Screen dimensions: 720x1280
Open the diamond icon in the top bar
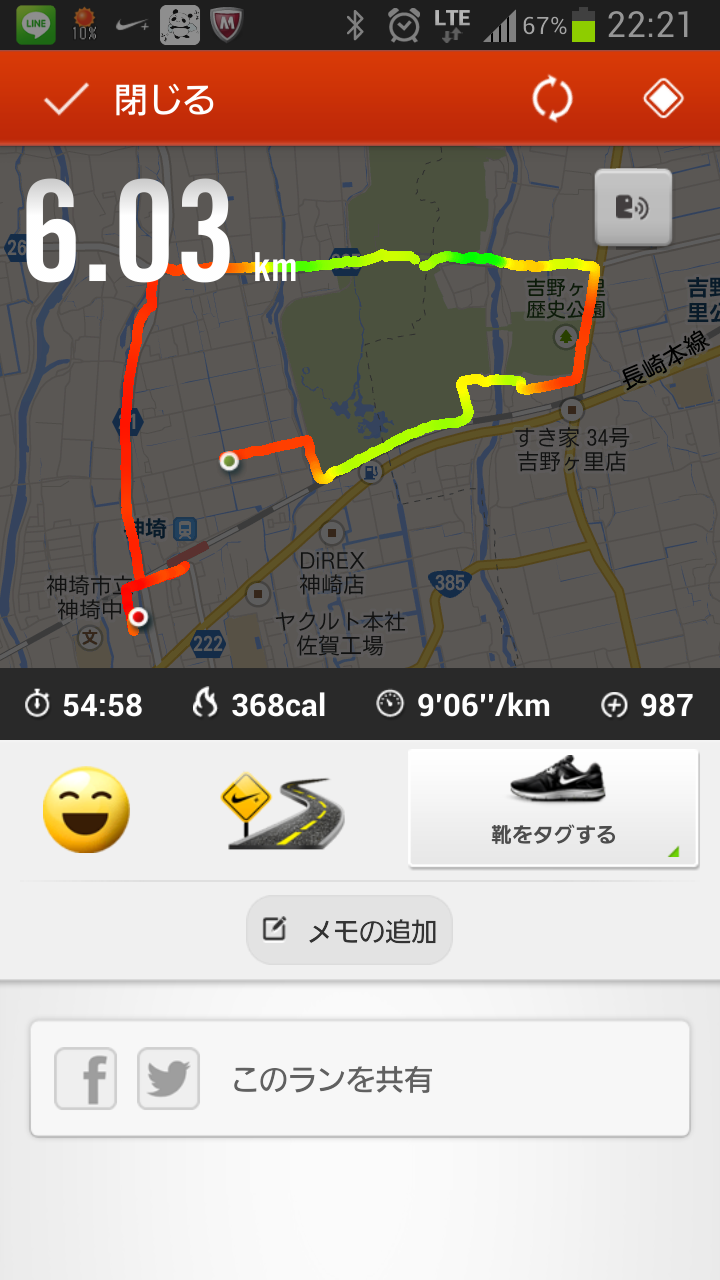click(x=663, y=99)
